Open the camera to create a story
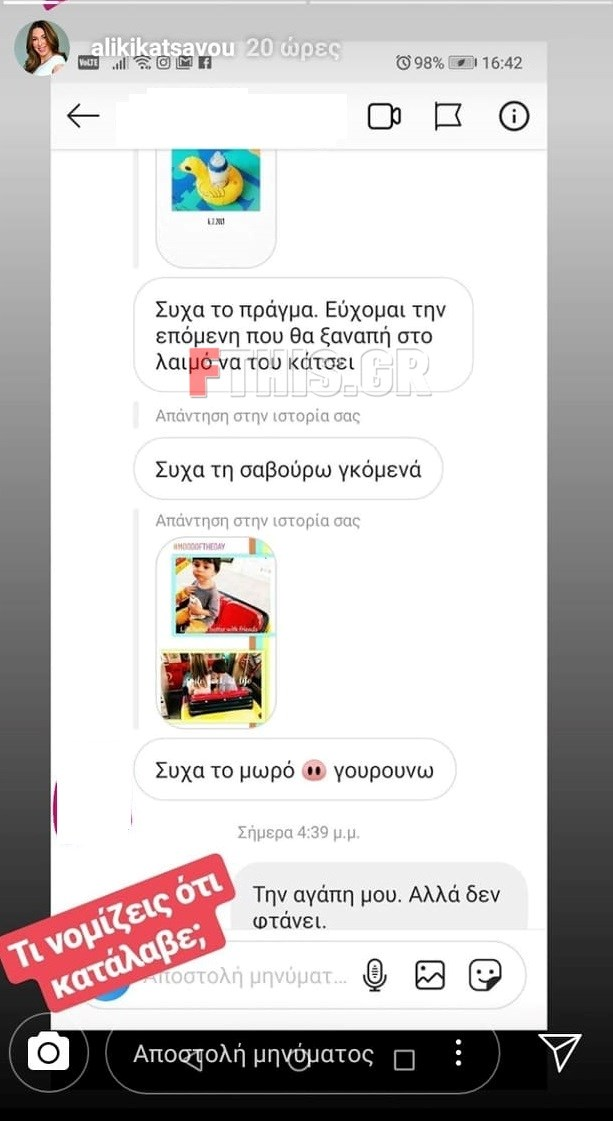 click(48, 1053)
